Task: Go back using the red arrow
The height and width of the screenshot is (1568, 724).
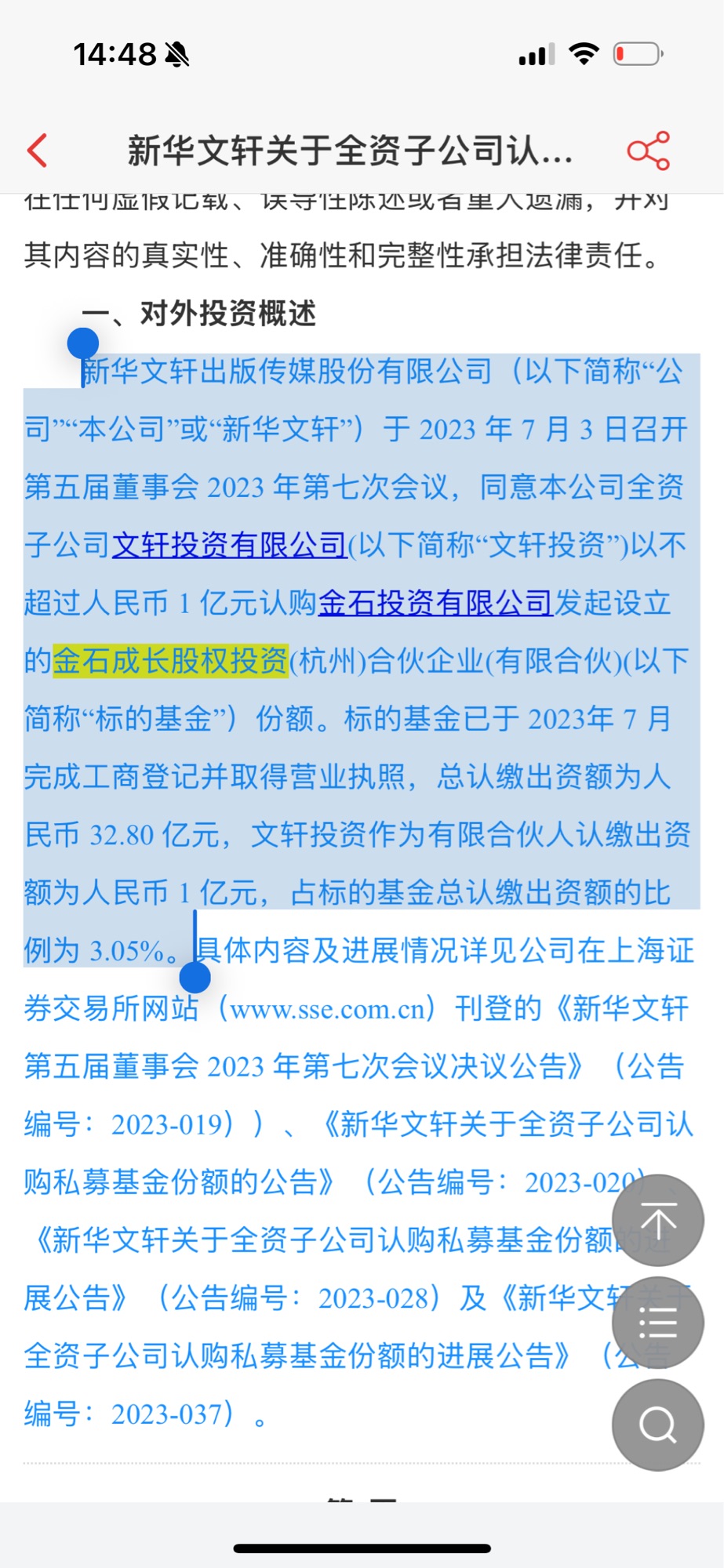Action: [38, 150]
